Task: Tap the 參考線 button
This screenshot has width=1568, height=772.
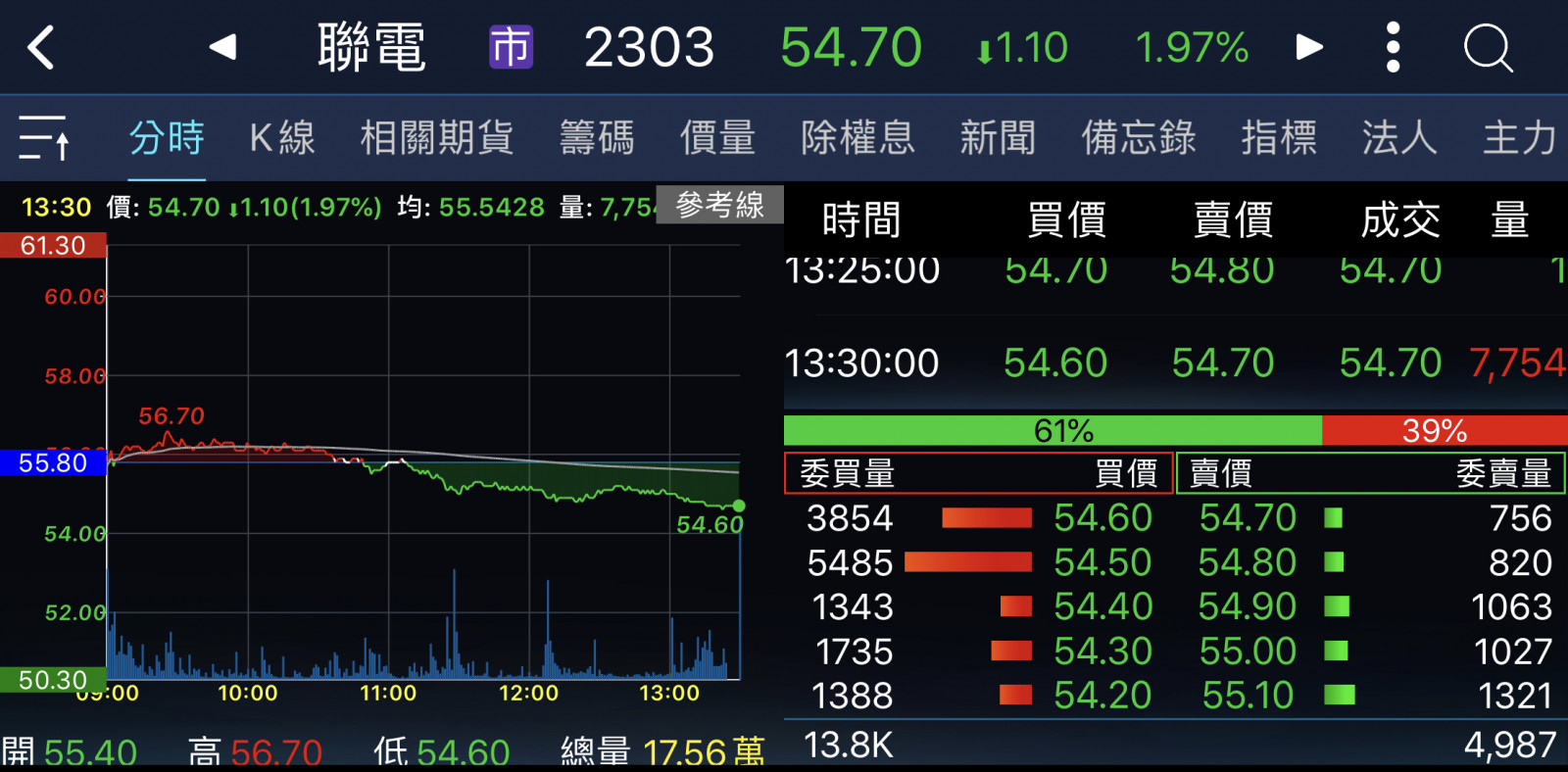Action: coord(720,205)
